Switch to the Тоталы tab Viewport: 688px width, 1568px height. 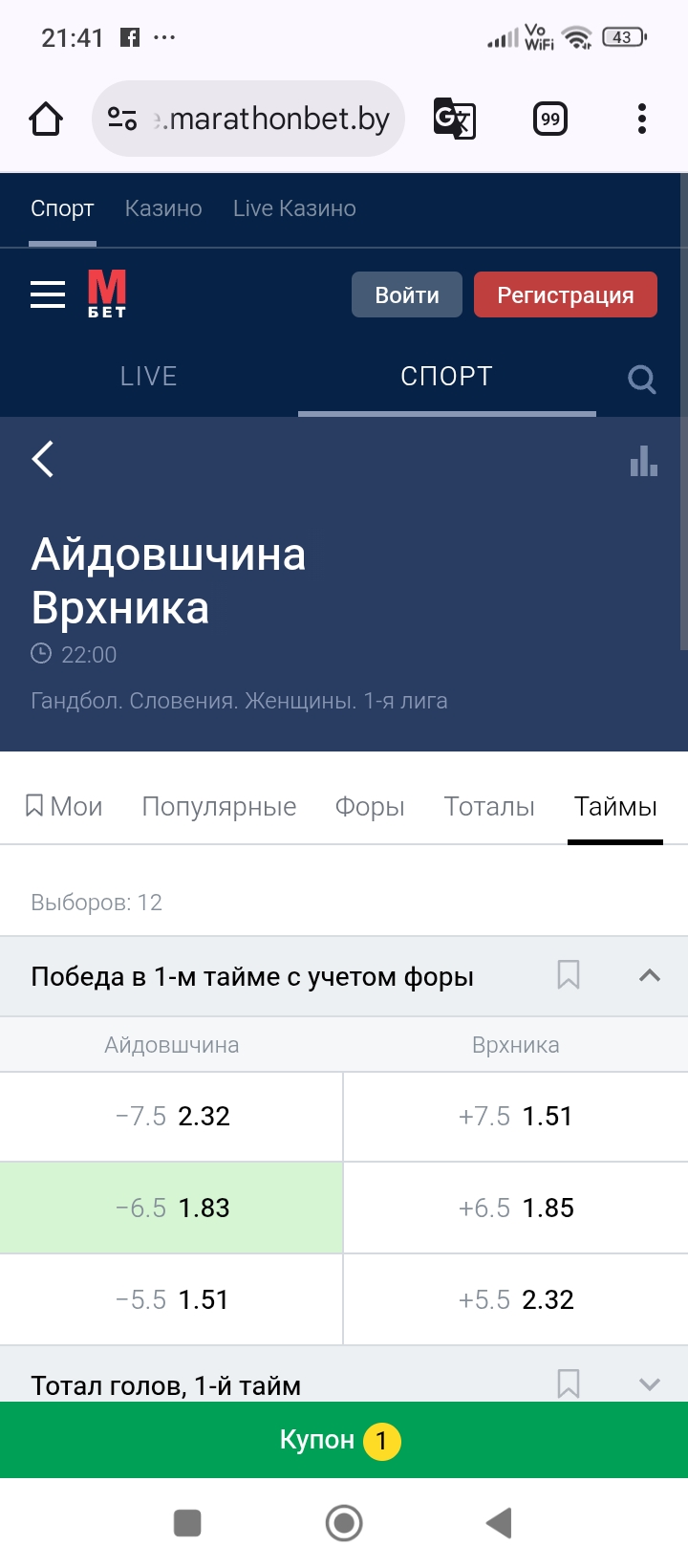(488, 806)
